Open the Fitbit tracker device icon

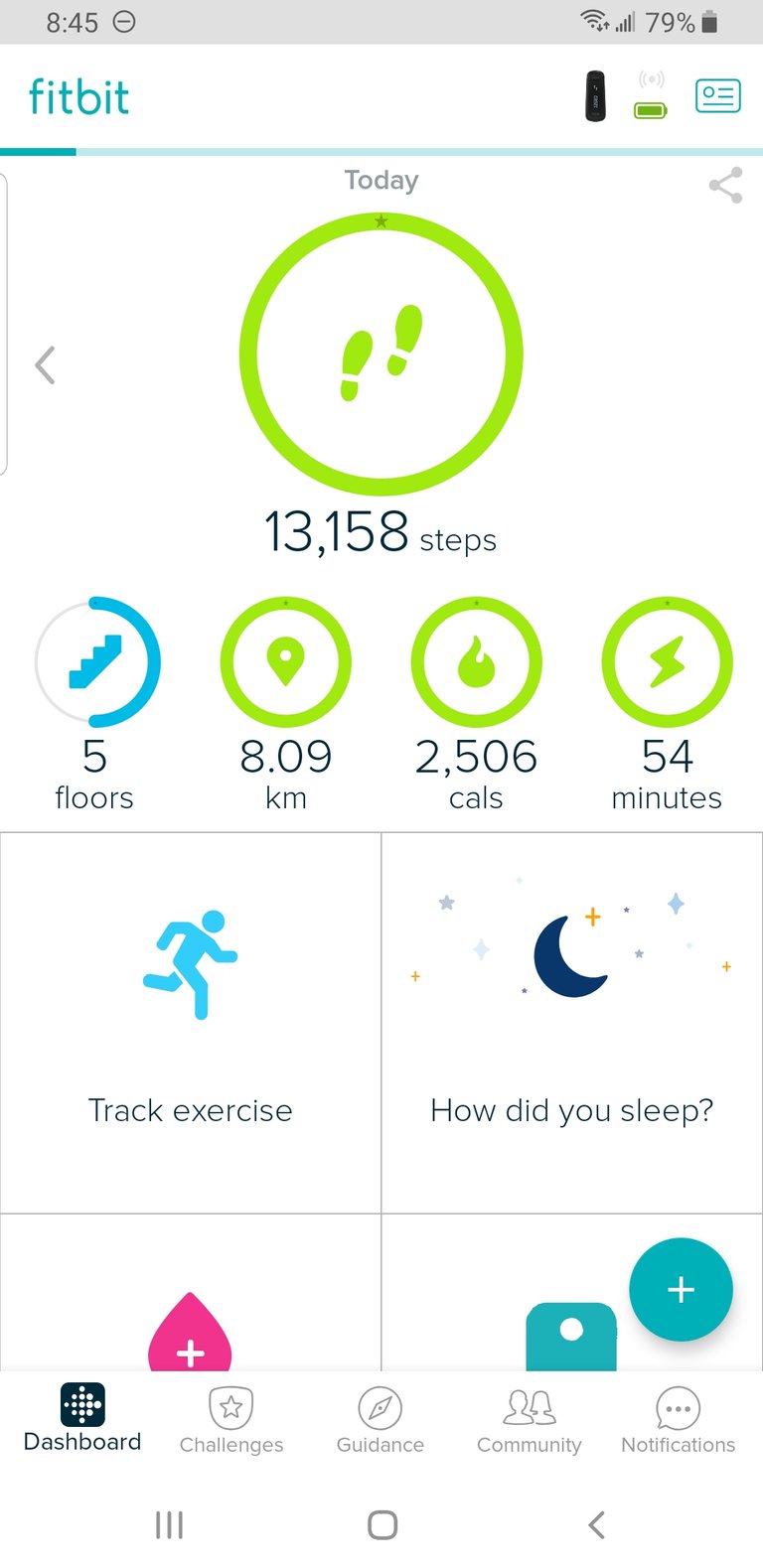pos(595,97)
